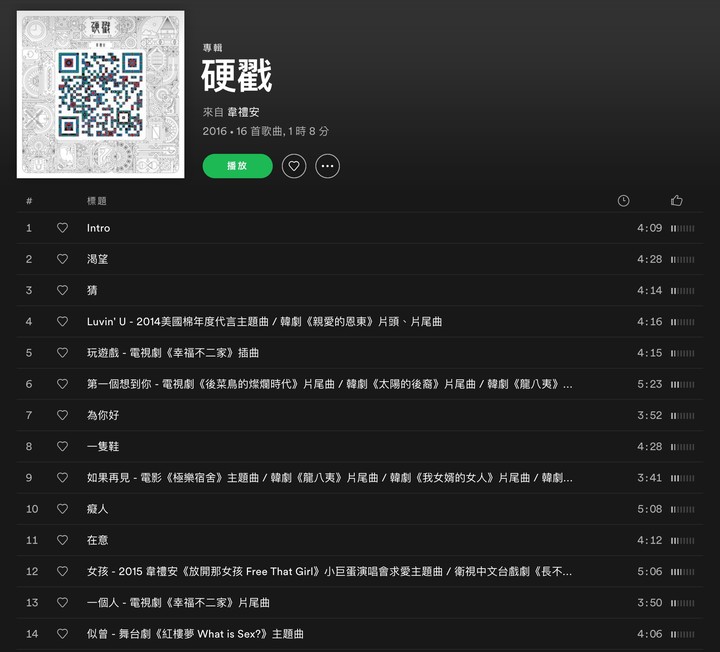Like the song 似曾
The image size is (720, 652).
tap(62, 634)
